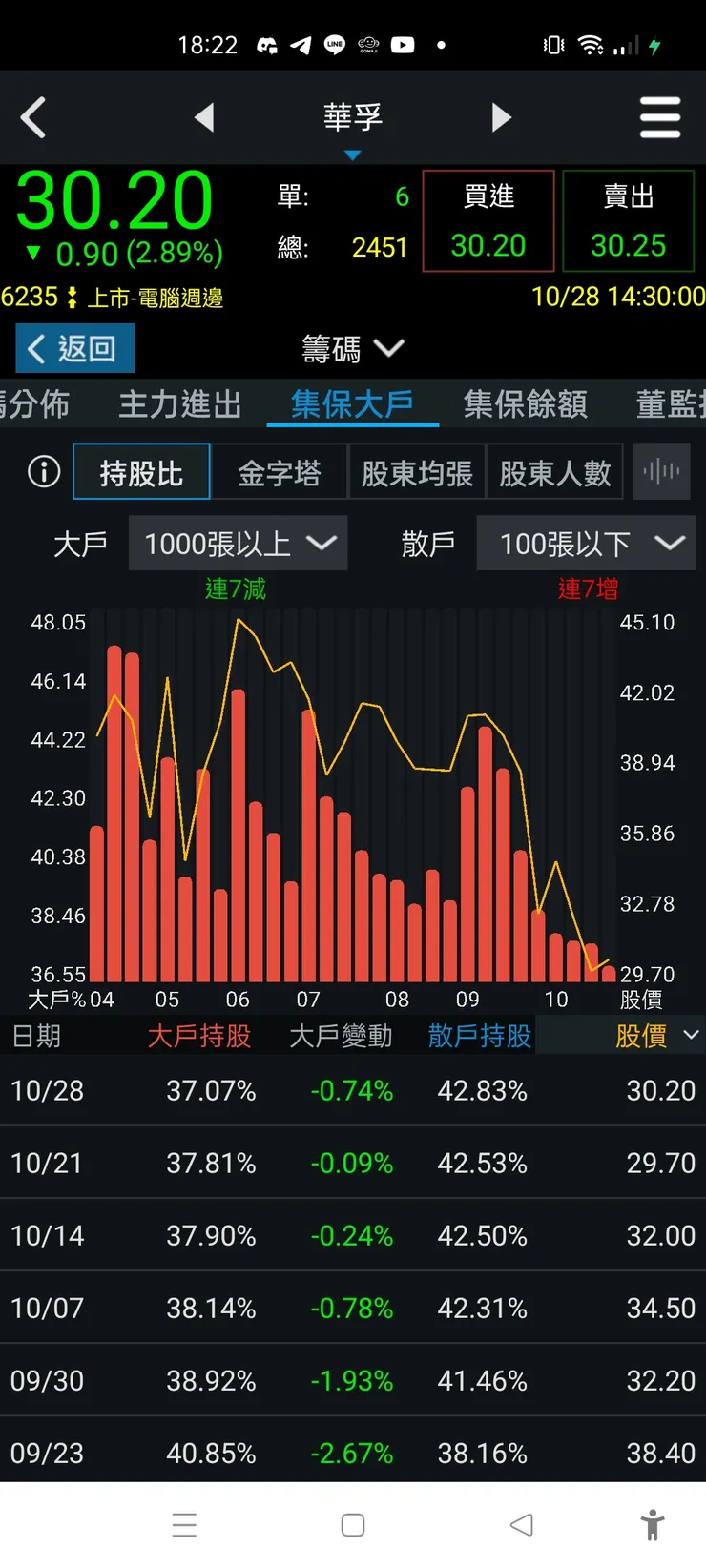Tap the LINE icon in the status bar
706x1568 pixels.
coord(334,44)
